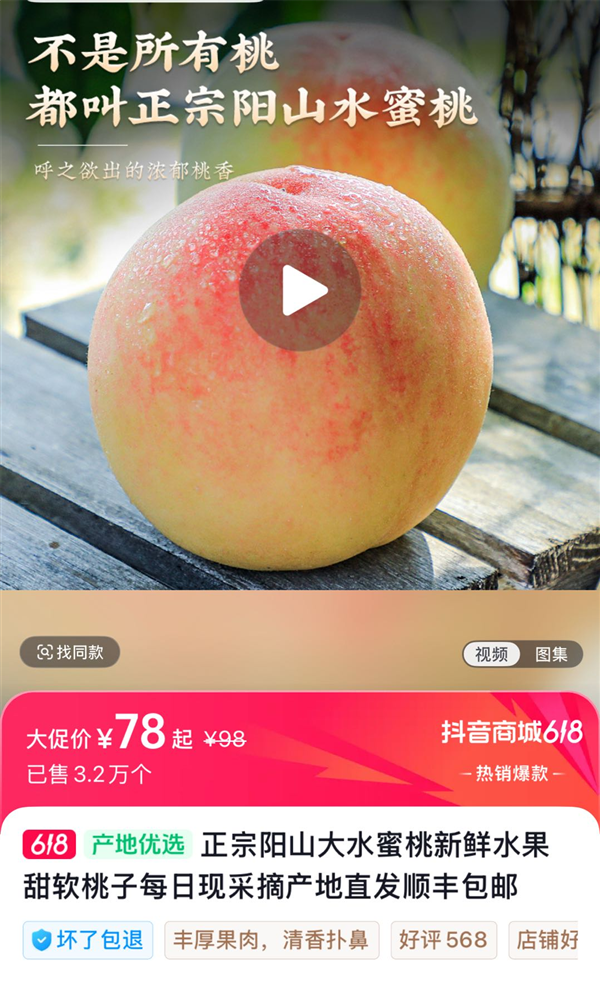The width and height of the screenshot is (600, 985).
Task: Switch to the 图集 gallery tab
Action: point(551,654)
